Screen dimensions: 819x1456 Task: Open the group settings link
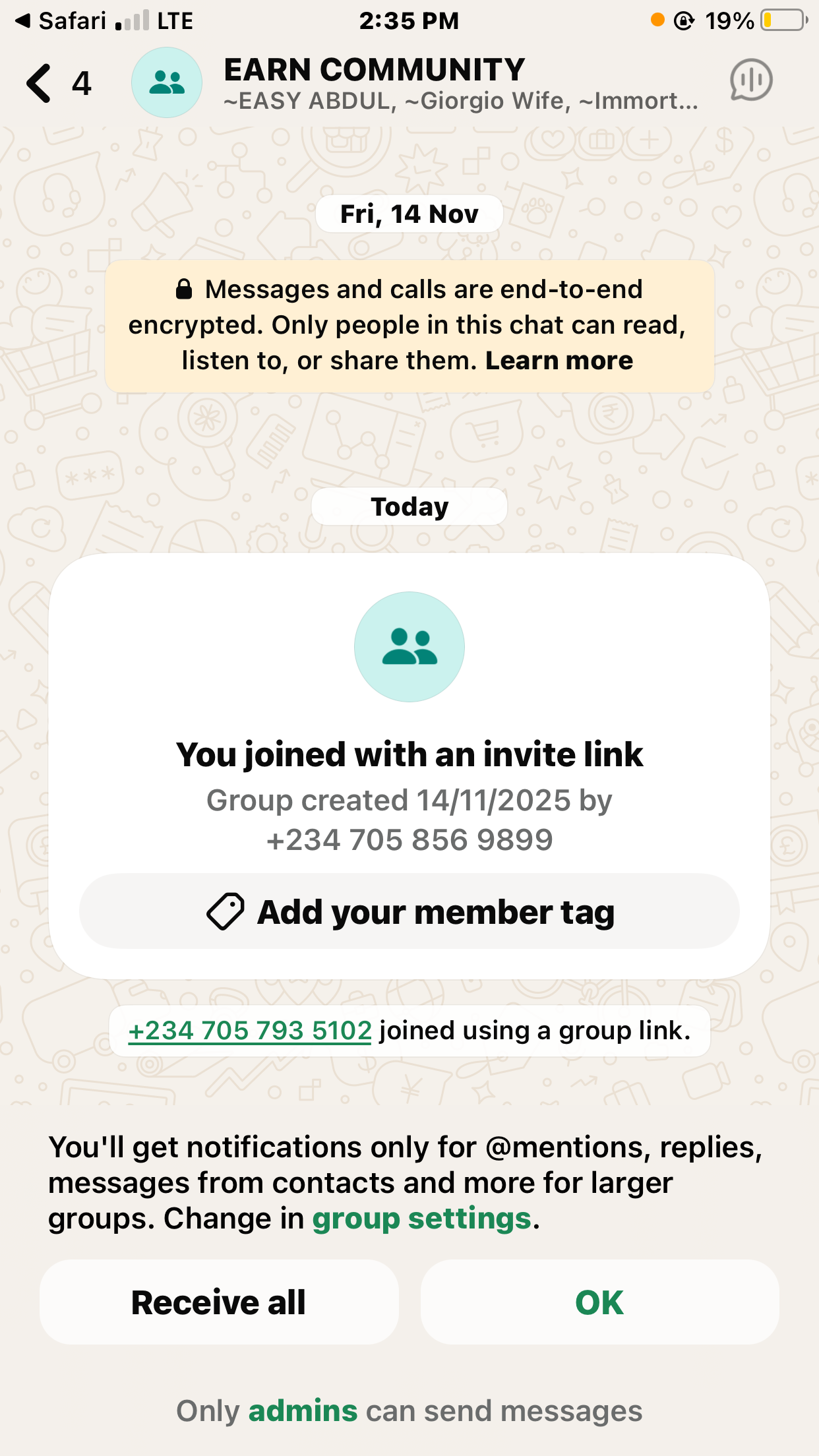pyautogui.click(x=421, y=1219)
